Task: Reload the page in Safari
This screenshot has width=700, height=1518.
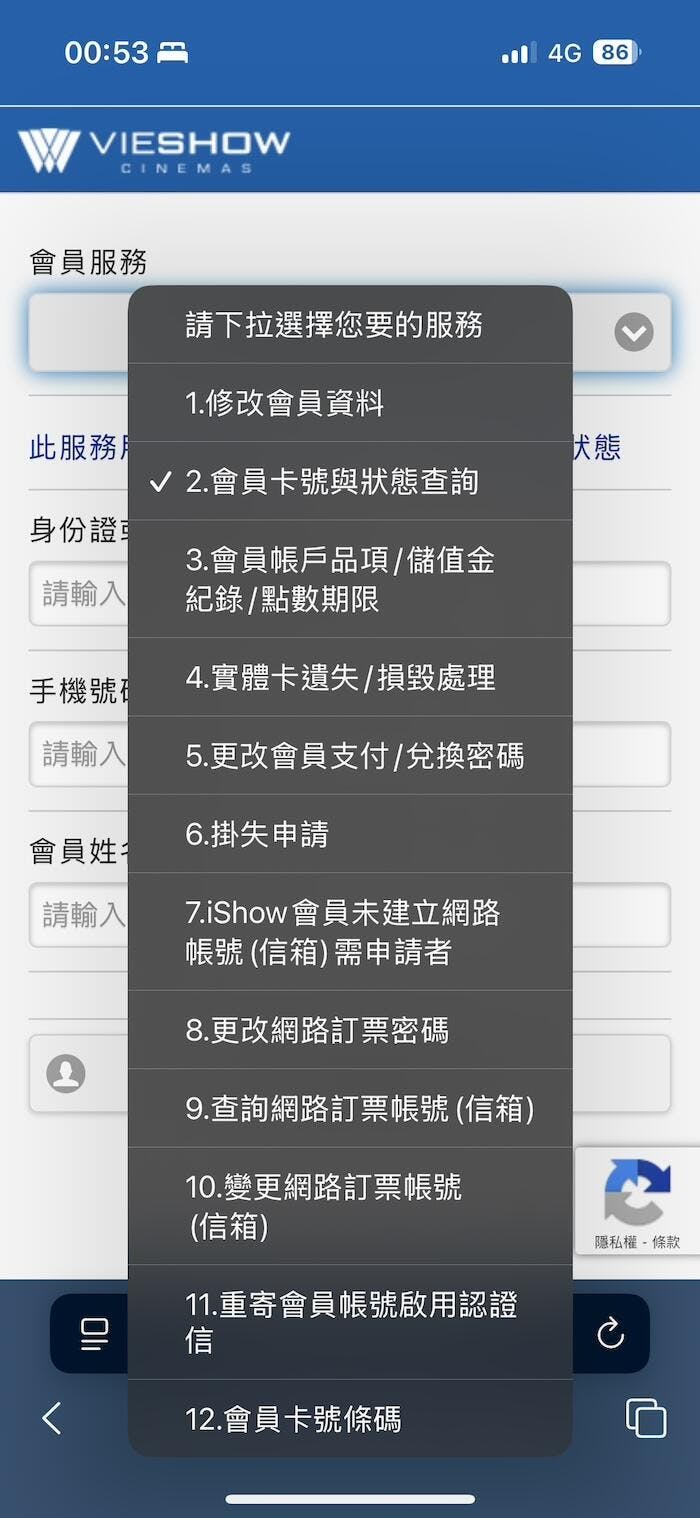Action: coord(610,1333)
